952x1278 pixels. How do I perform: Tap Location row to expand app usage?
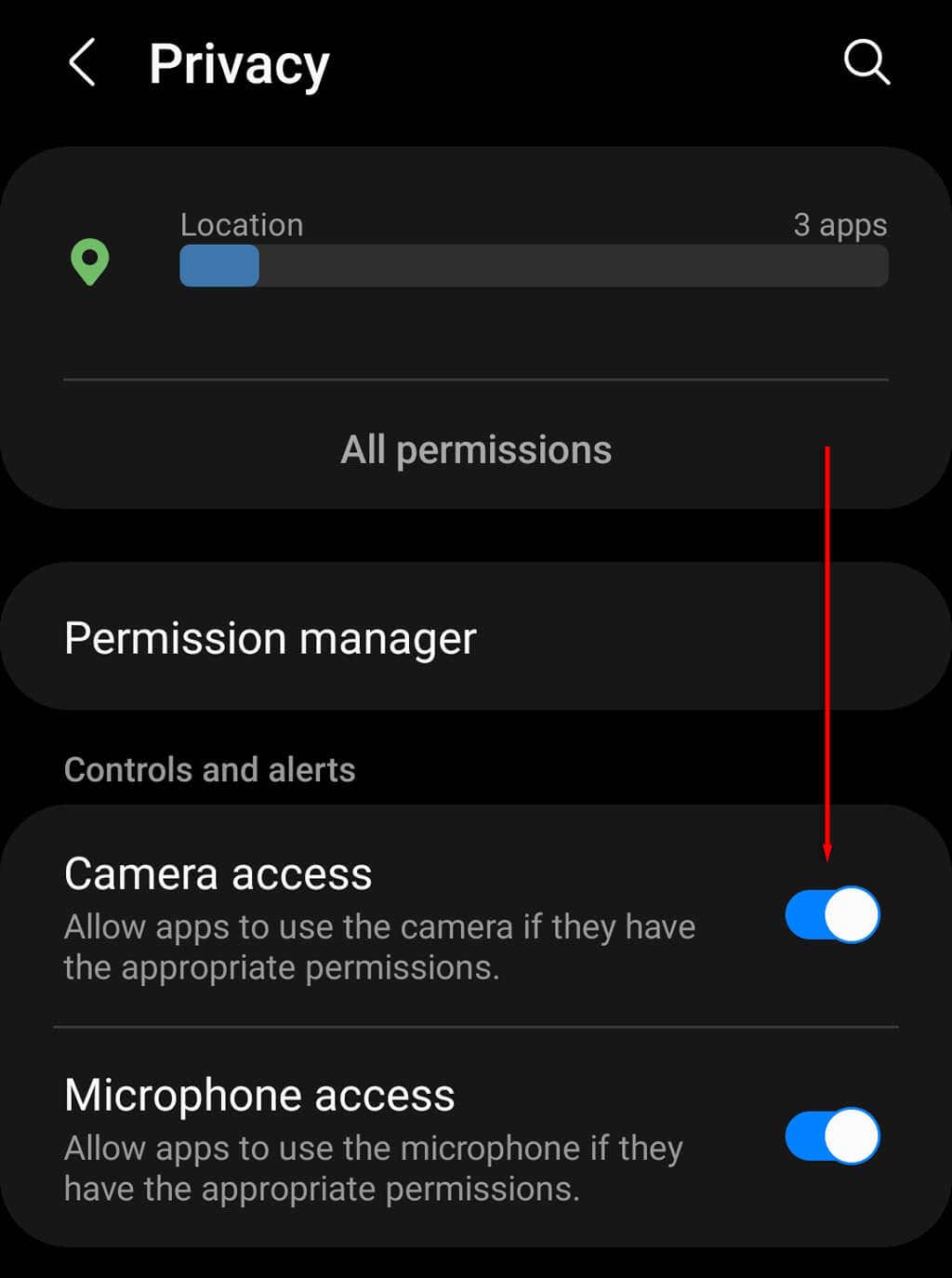[x=465, y=246]
